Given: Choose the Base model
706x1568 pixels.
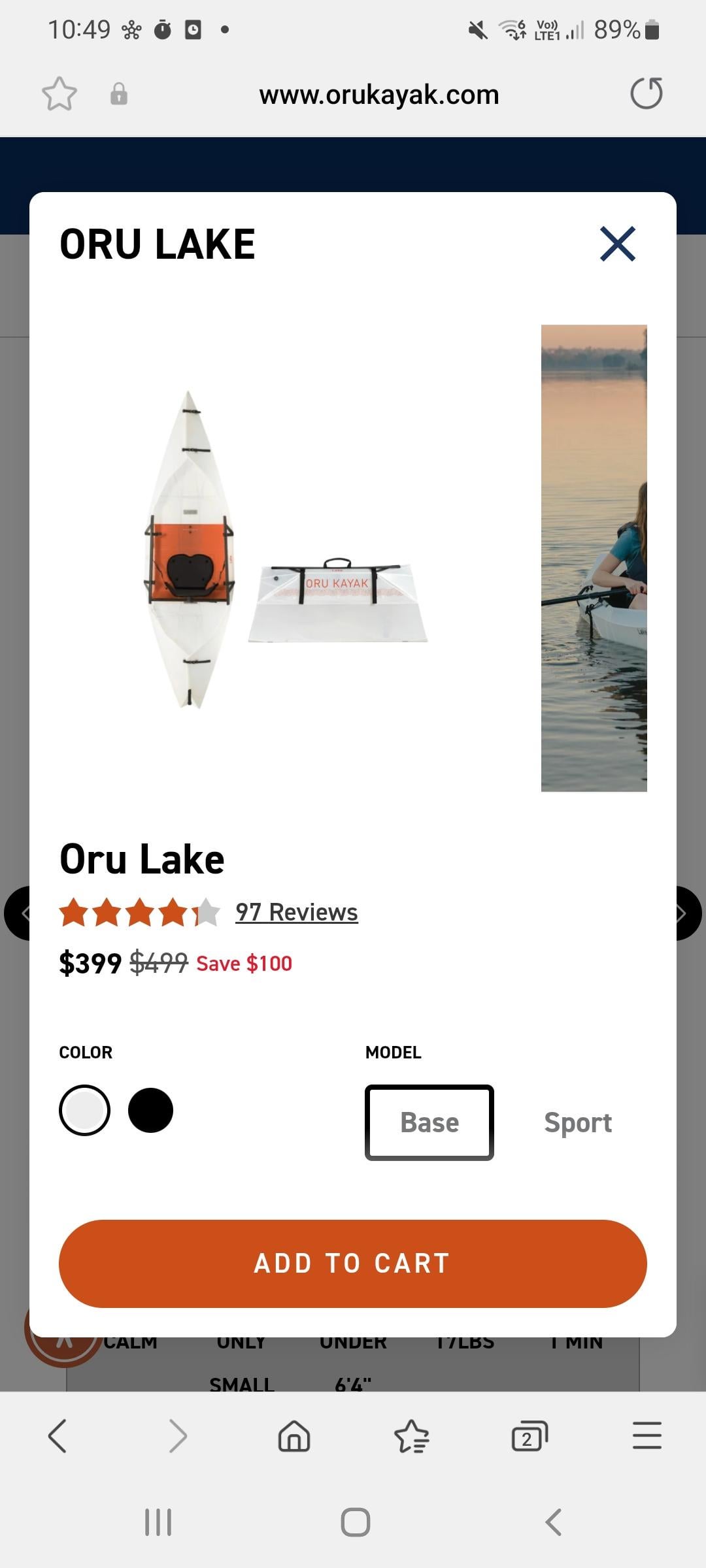Looking at the screenshot, I should 429,1122.
